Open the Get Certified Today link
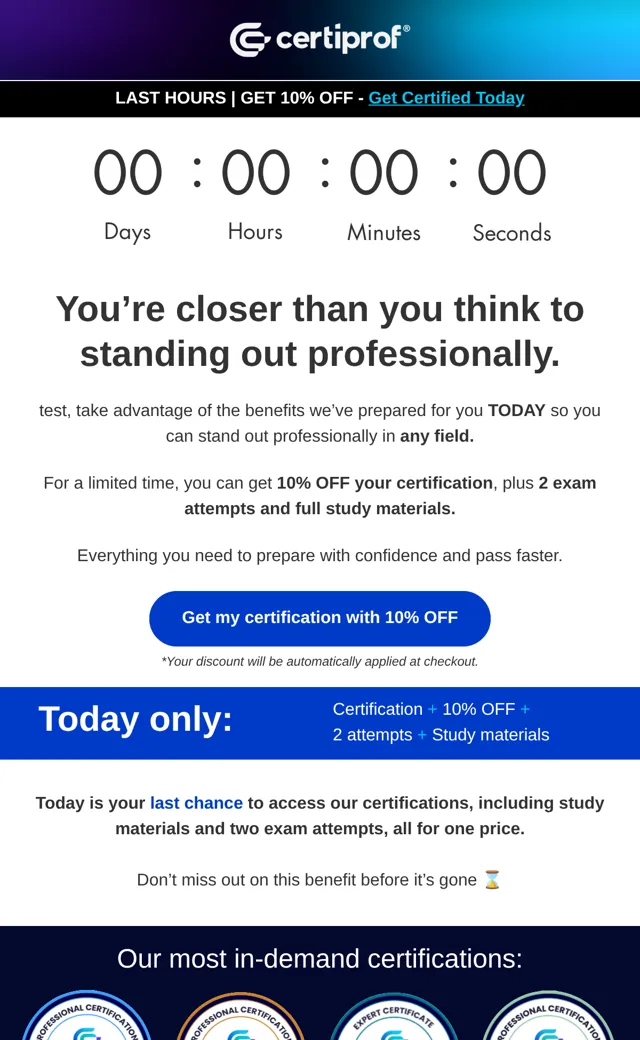 pyautogui.click(x=446, y=98)
